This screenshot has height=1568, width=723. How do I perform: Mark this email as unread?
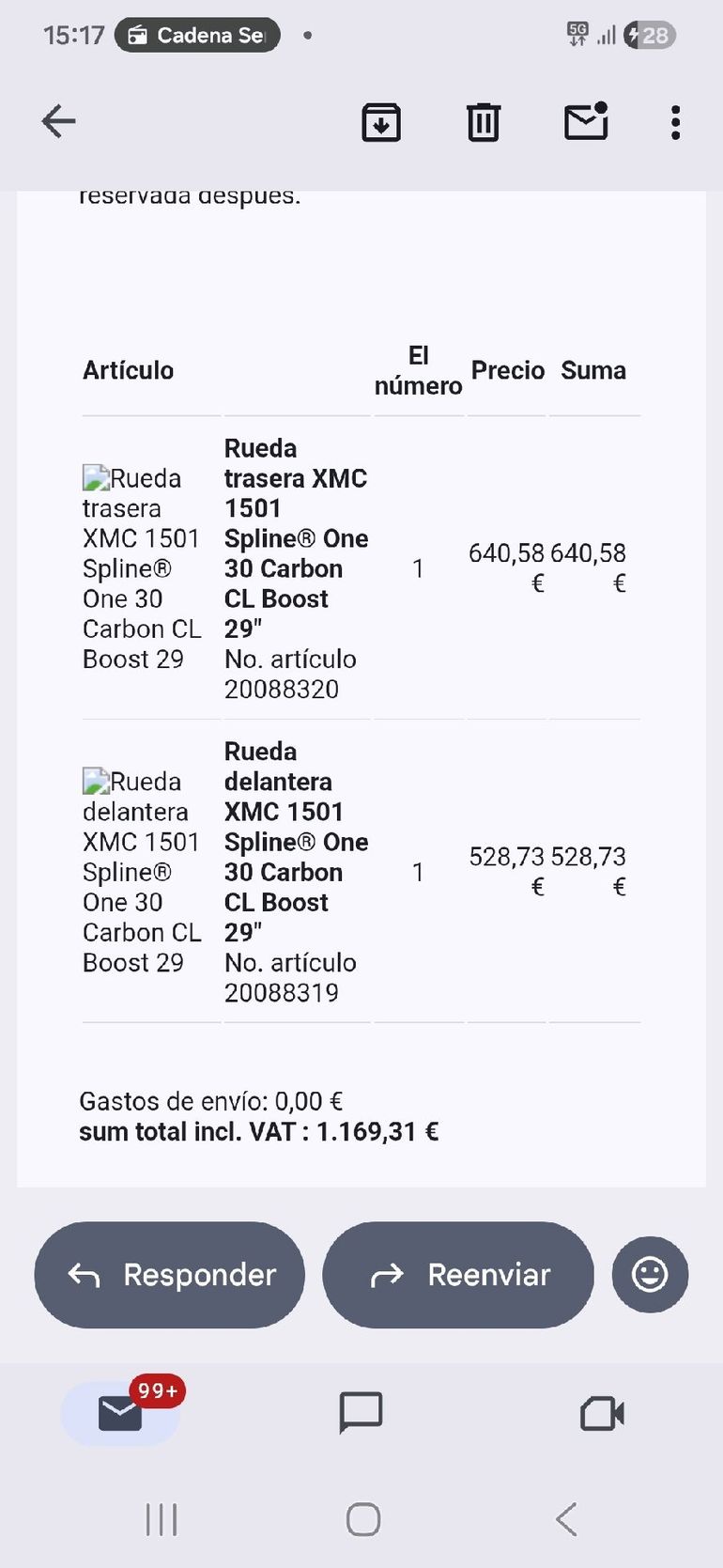pyautogui.click(x=586, y=121)
